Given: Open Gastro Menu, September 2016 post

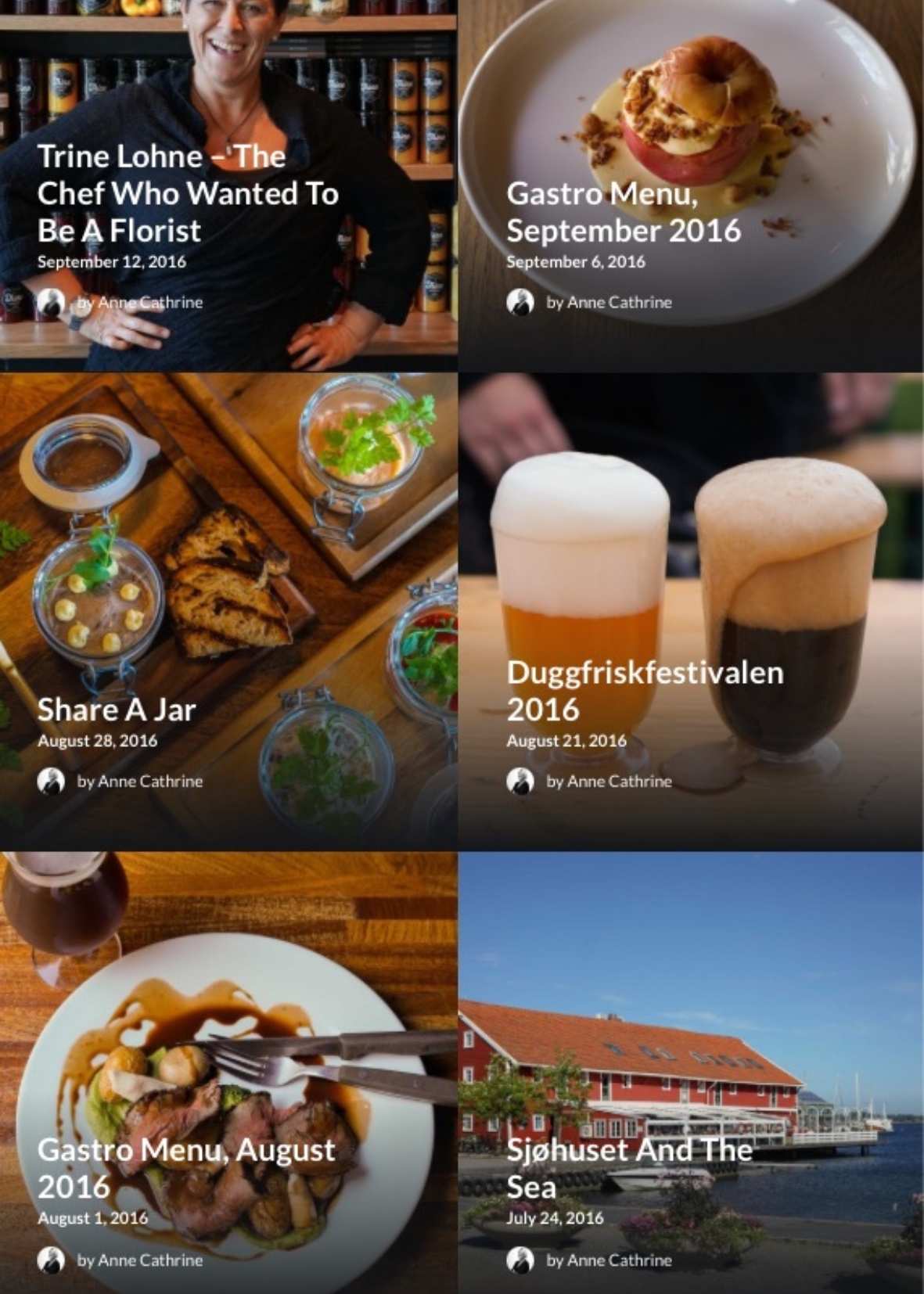Looking at the screenshot, I should point(623,212).
